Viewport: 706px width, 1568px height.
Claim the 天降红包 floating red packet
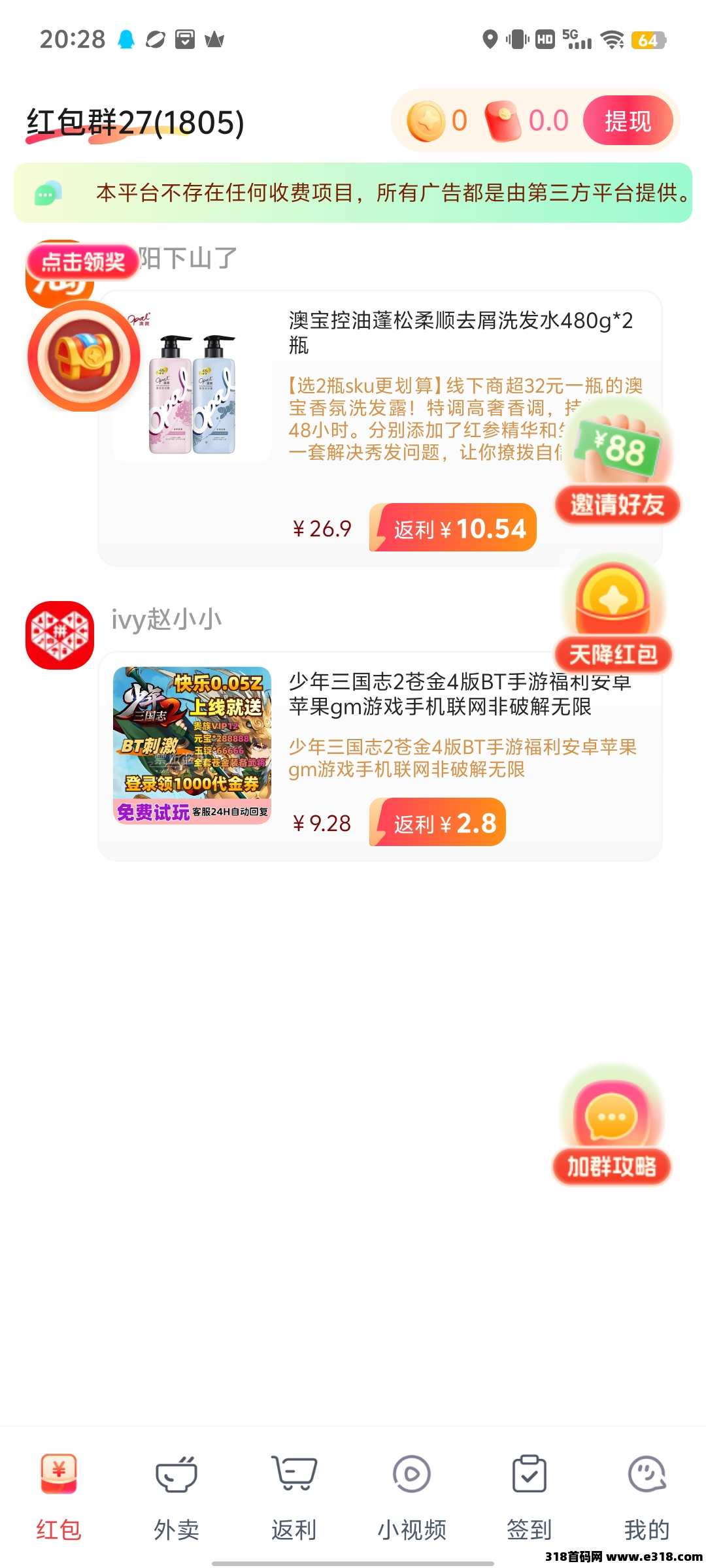coord(613,614)
